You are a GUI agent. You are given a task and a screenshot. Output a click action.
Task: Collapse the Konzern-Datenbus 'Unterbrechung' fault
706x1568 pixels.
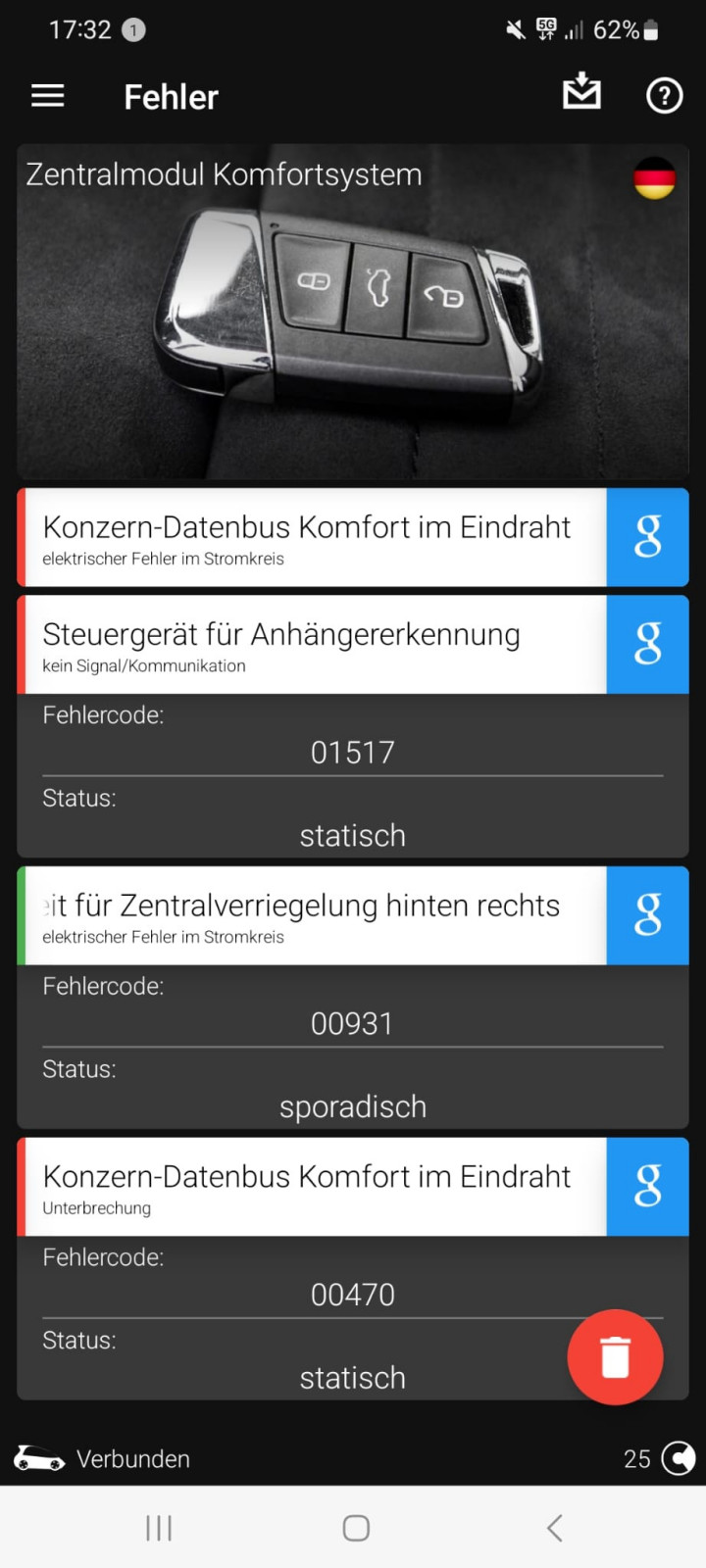click(314, 1187)
